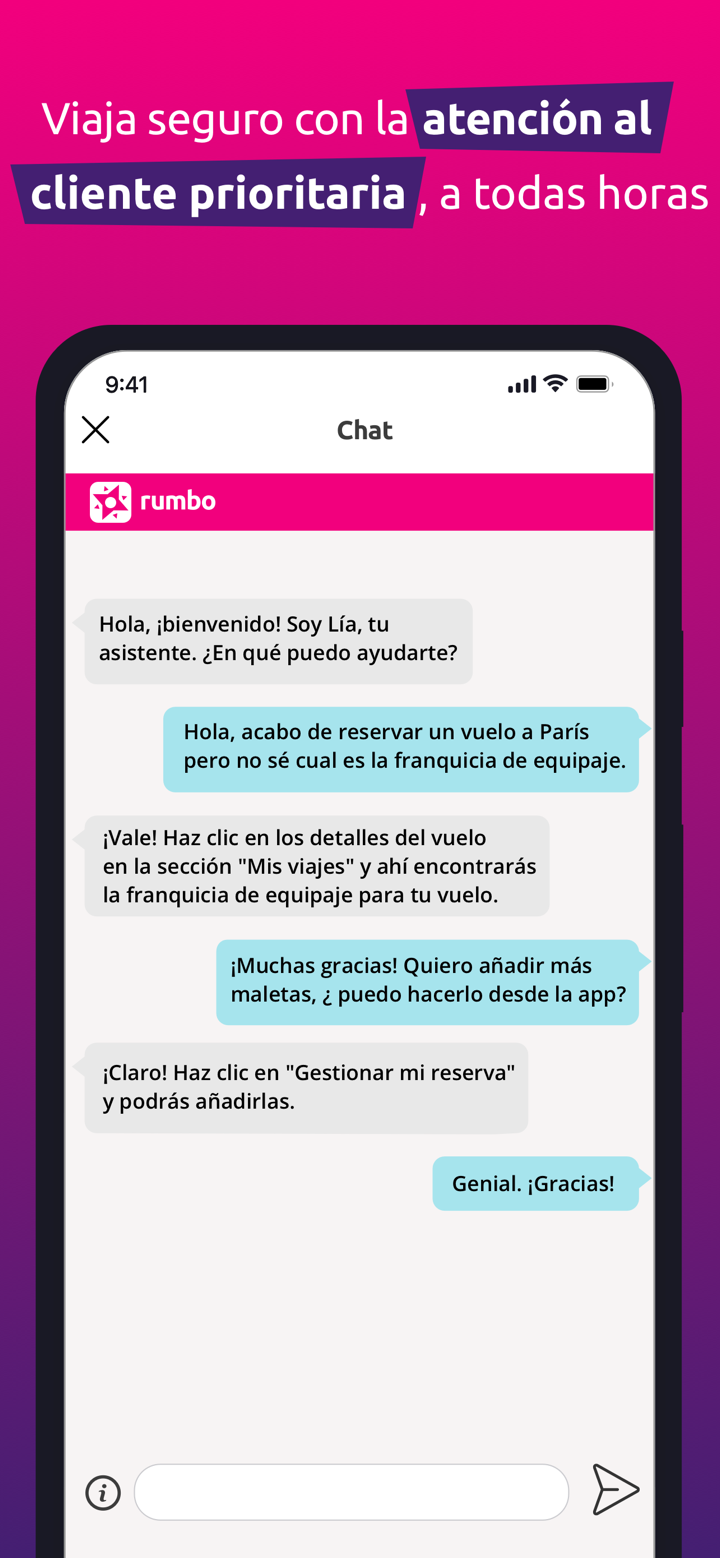Tap the 'Gestionar mi reserva' instruction bubble
Viewport: 720px width, 1558px height.
pyautogui.click(x=305, y=1087)
